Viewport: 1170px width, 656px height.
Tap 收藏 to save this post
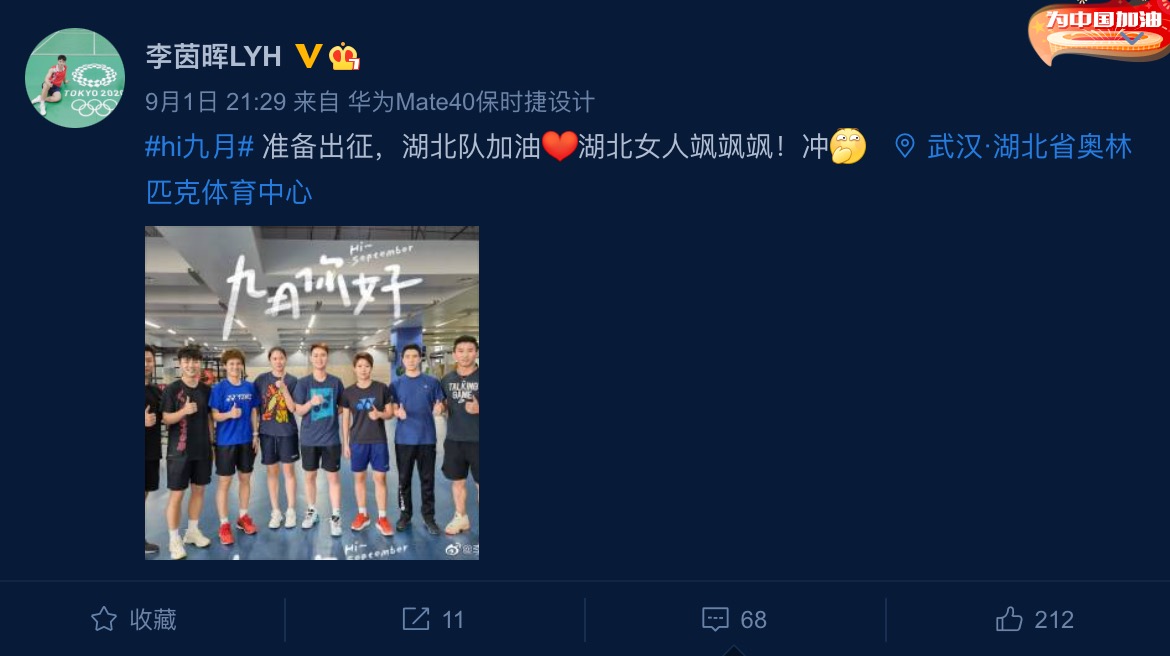pyautogui.click(x=134, y=620)
